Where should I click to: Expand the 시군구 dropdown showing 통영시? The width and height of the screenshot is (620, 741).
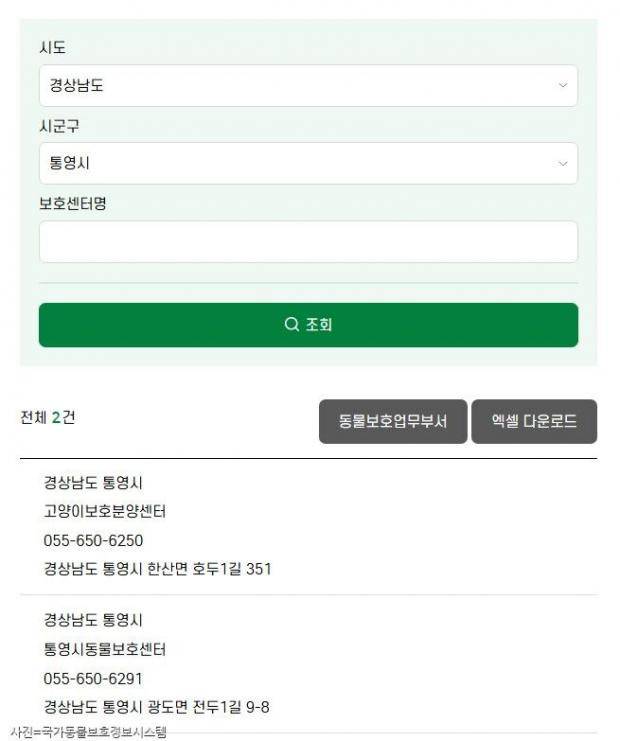308,163
